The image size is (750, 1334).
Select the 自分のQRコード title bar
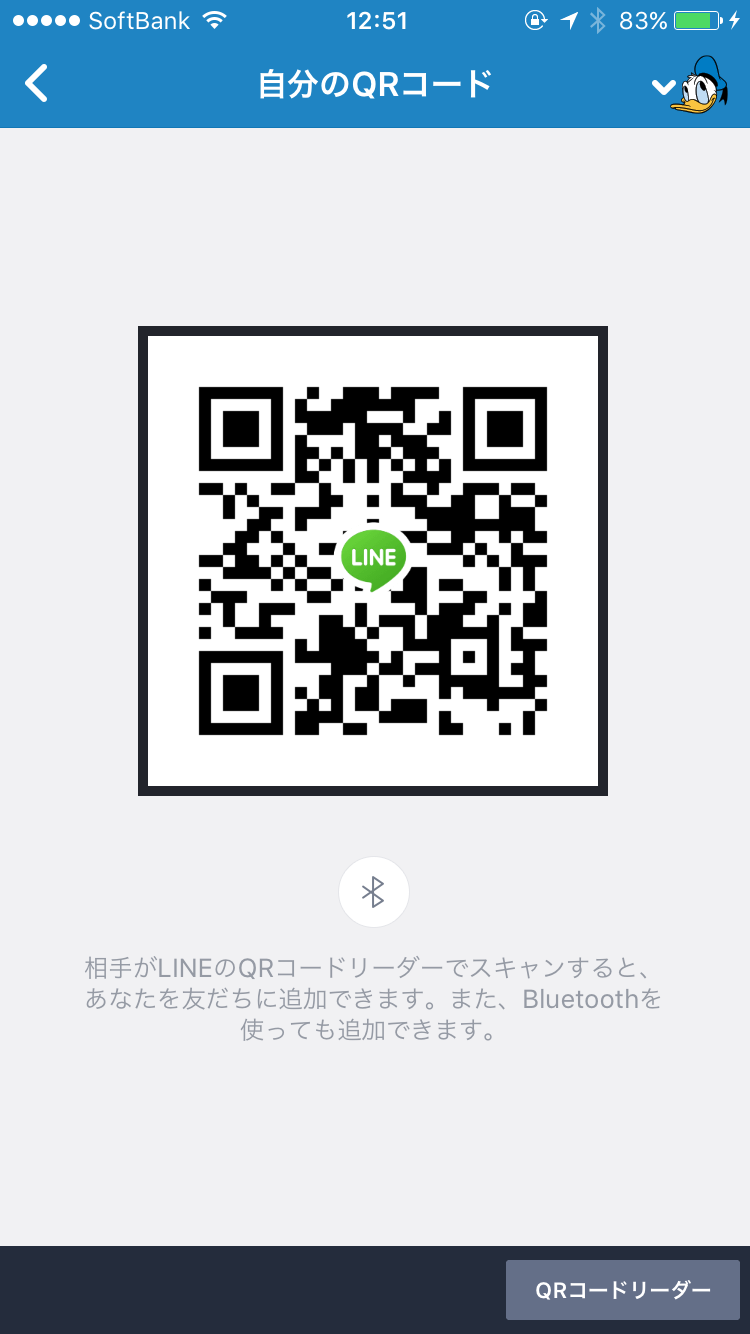point(374,85)
